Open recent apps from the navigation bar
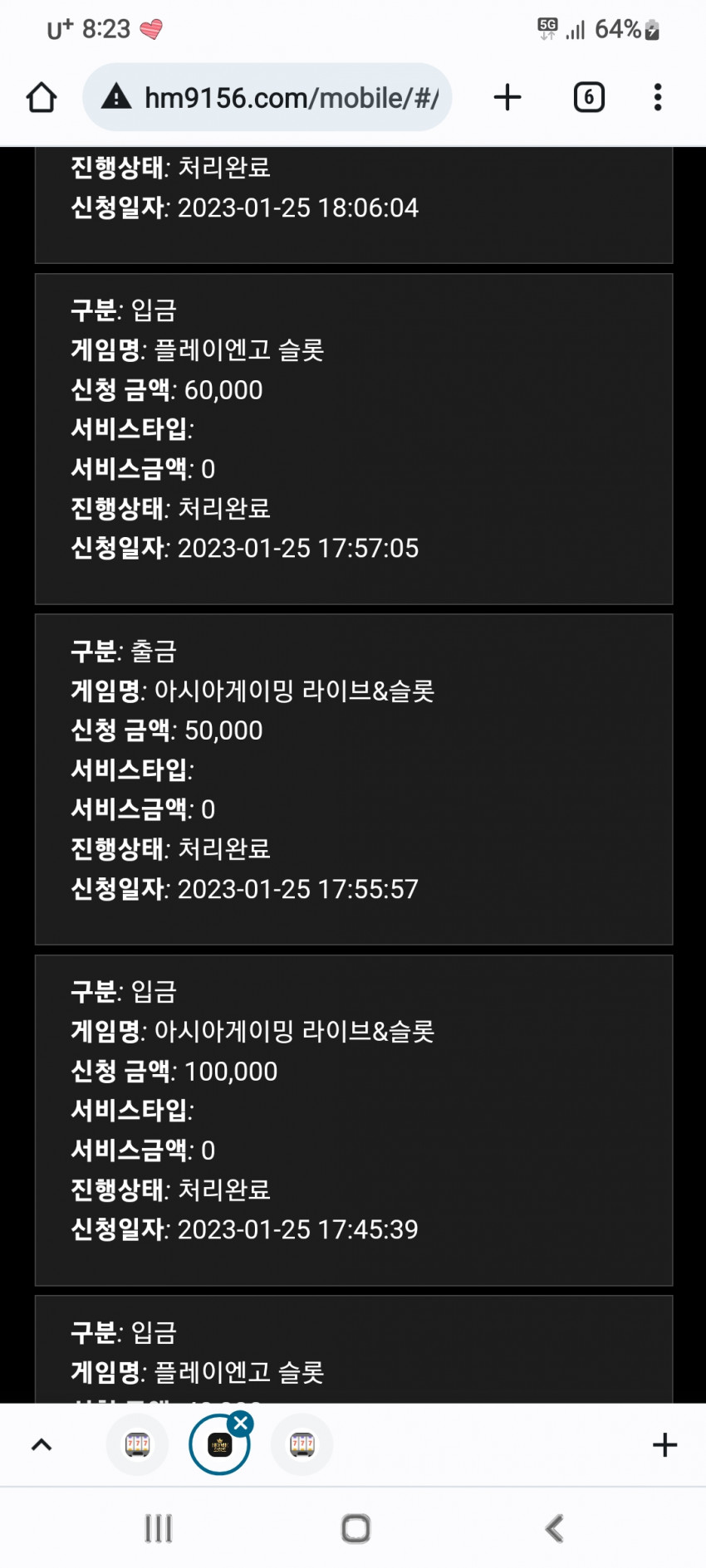Image resolution: width=706 pixels, height=1568 pixels. point(159,1528)
